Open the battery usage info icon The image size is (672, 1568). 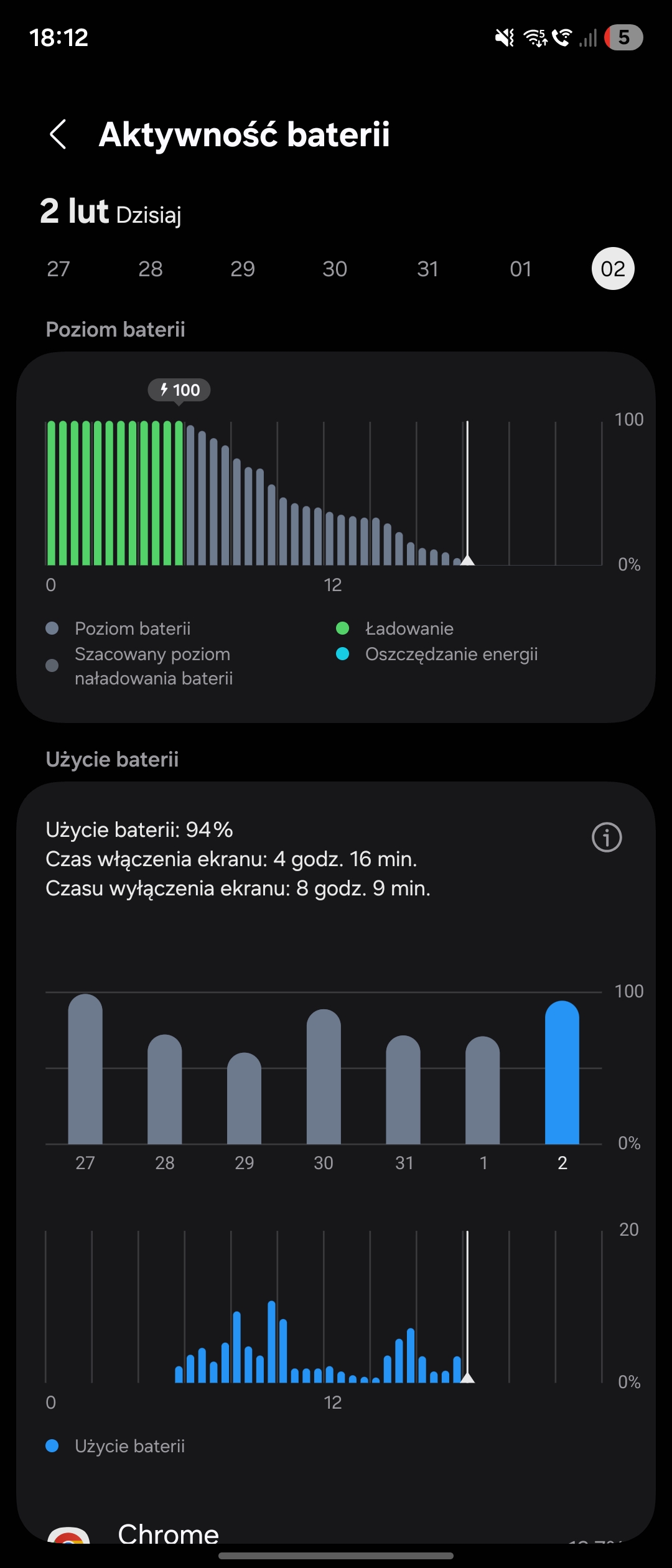tap(607, 837)
